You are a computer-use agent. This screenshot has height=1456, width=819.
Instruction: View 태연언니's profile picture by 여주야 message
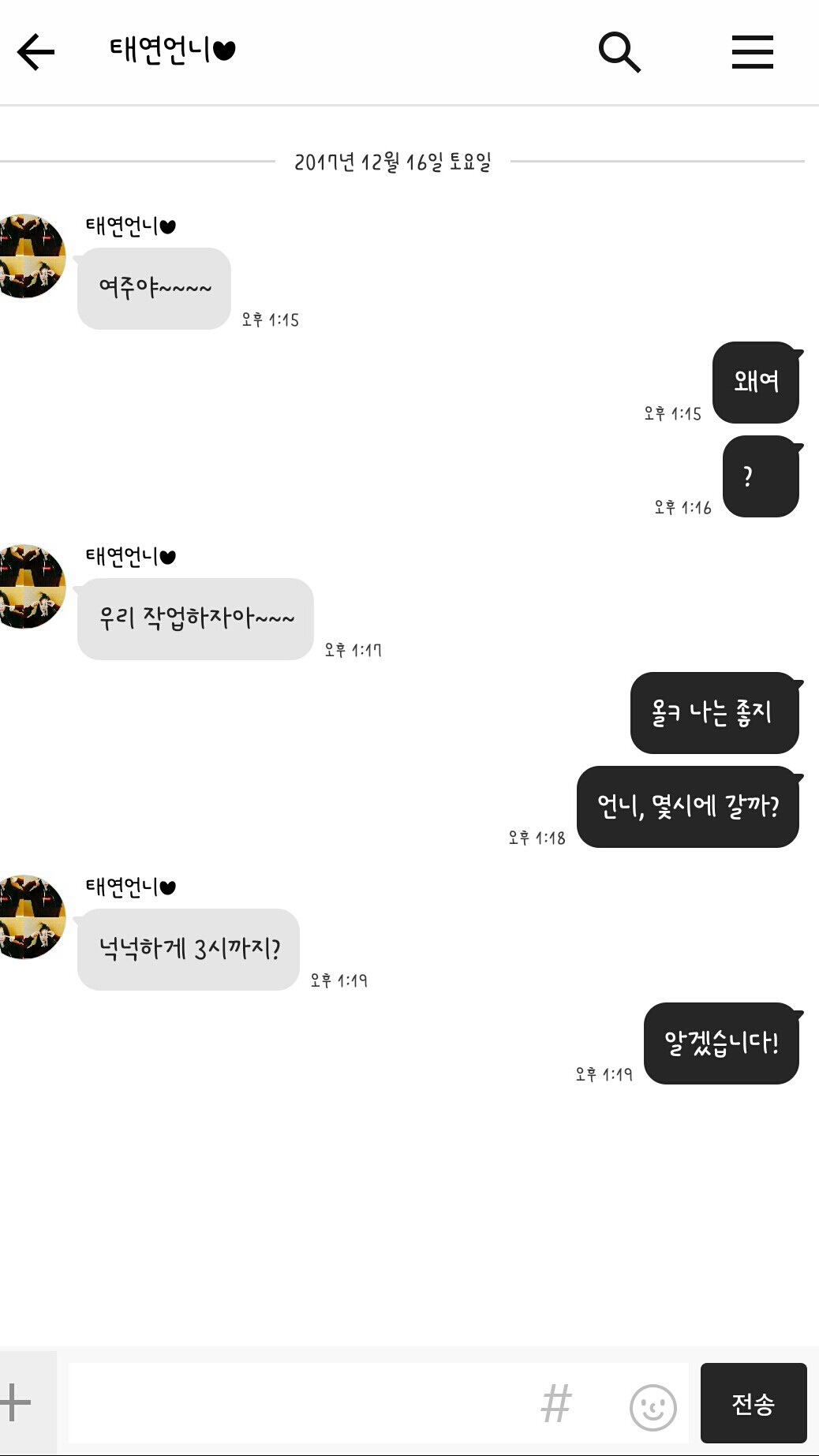click(x=32, y=256)
